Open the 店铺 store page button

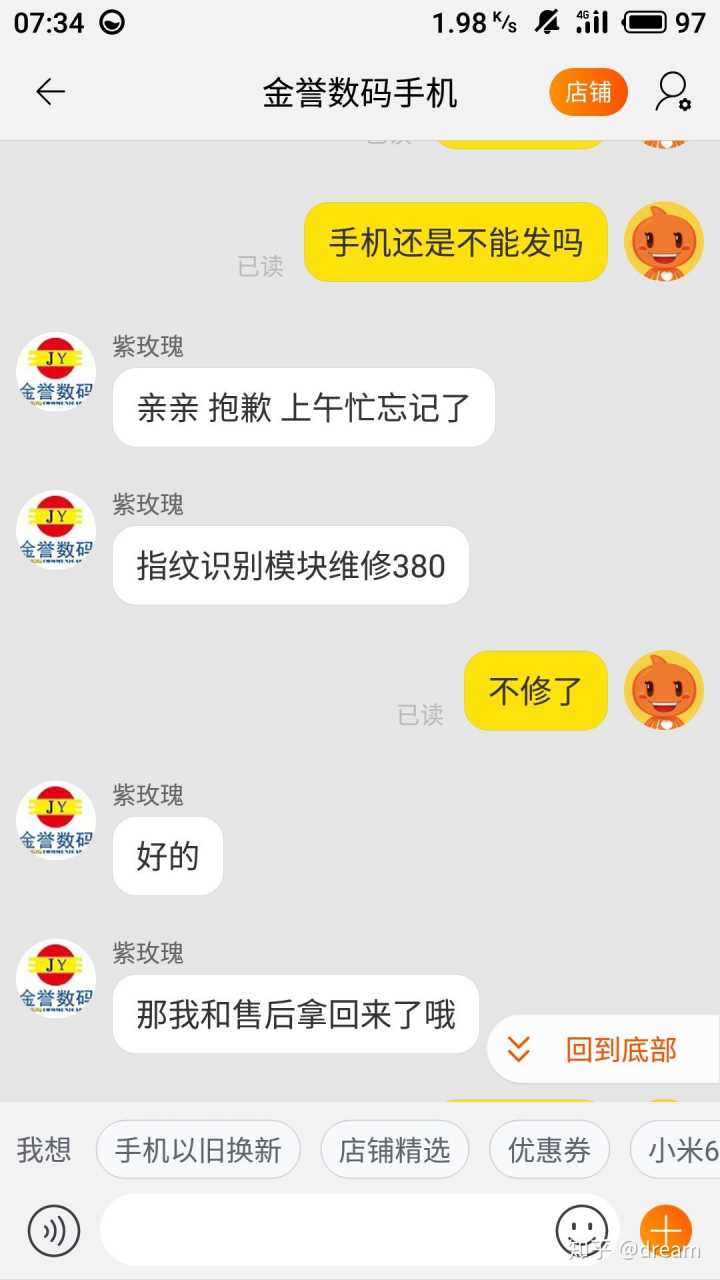[588, 92]
